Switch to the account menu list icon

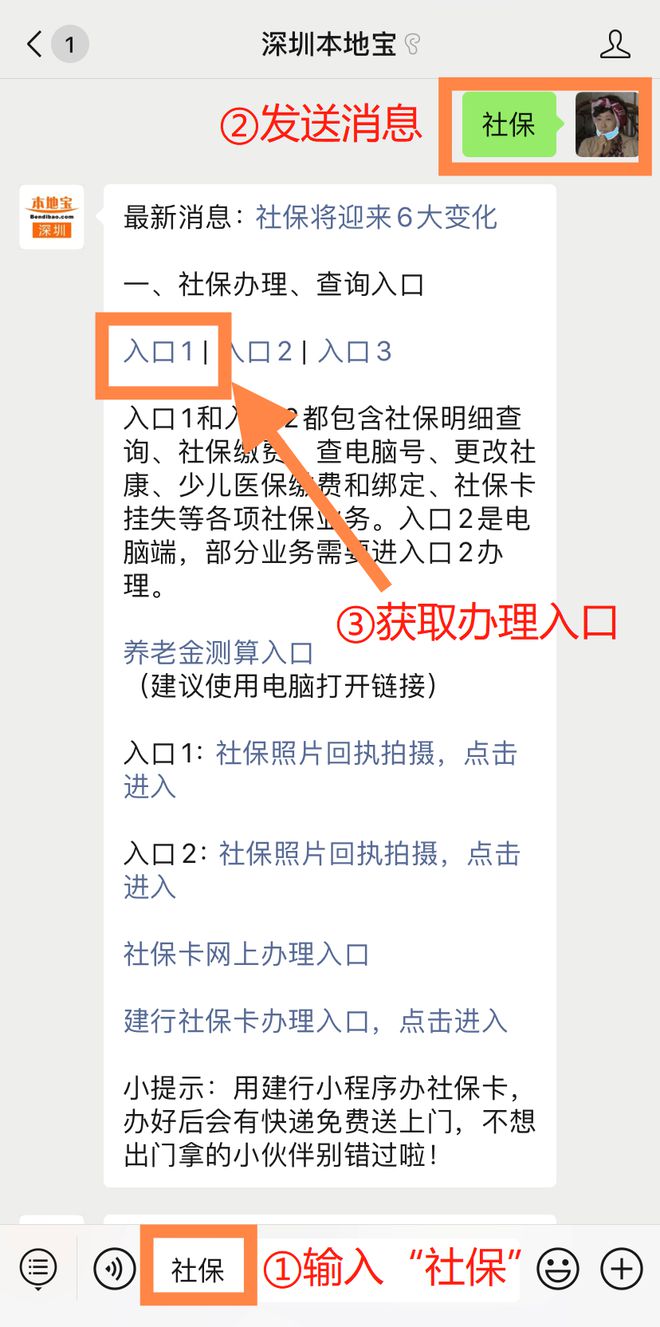point(38,1268)
